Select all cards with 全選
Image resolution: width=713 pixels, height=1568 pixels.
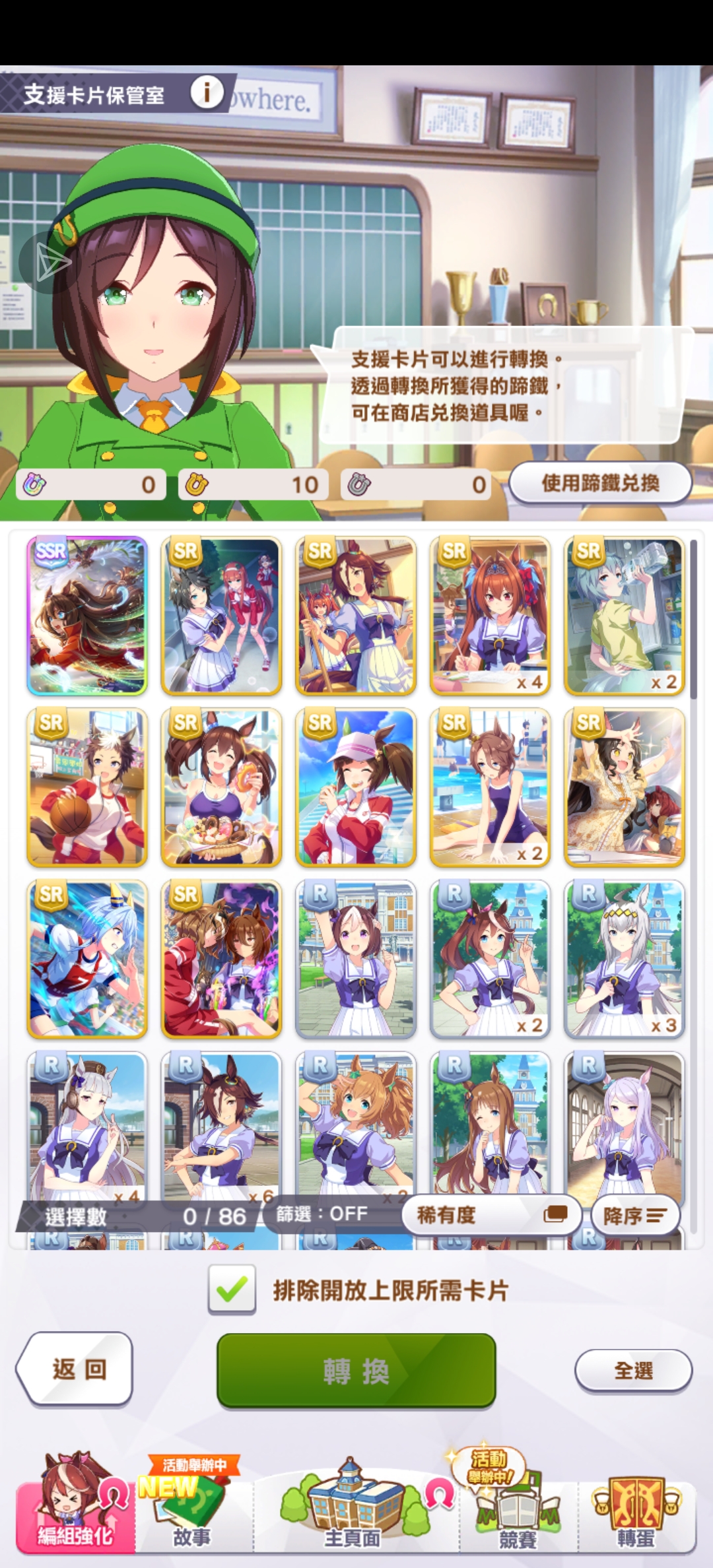click(x=632, y=1371)
